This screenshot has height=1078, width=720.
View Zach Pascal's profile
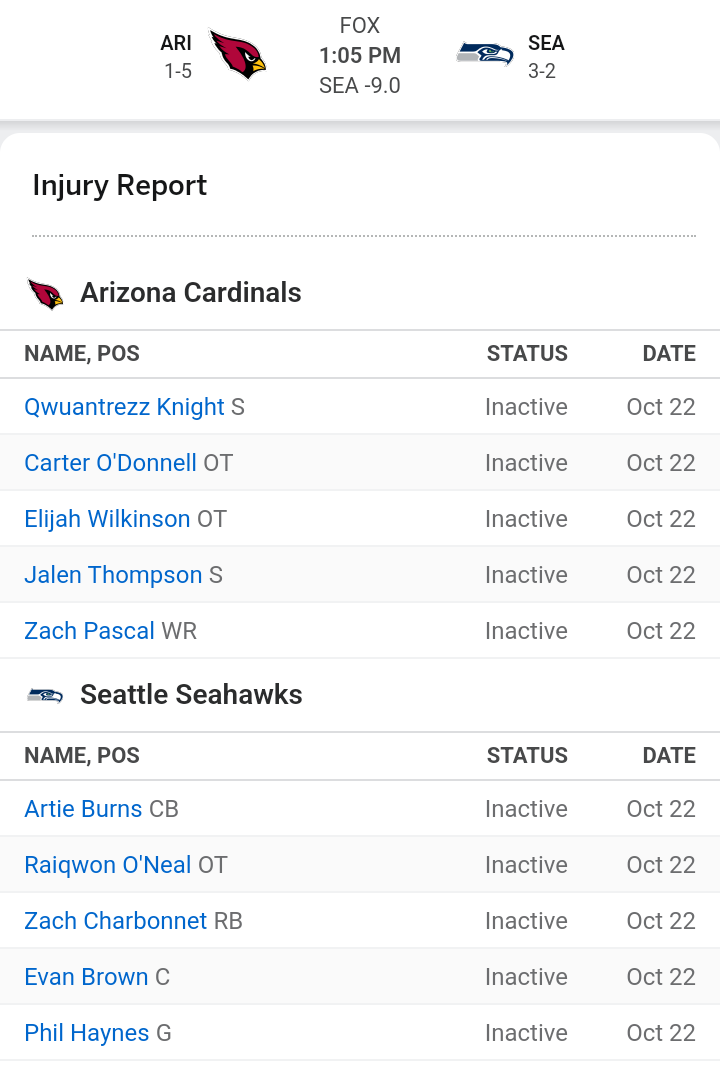click(x=88, y=631)
